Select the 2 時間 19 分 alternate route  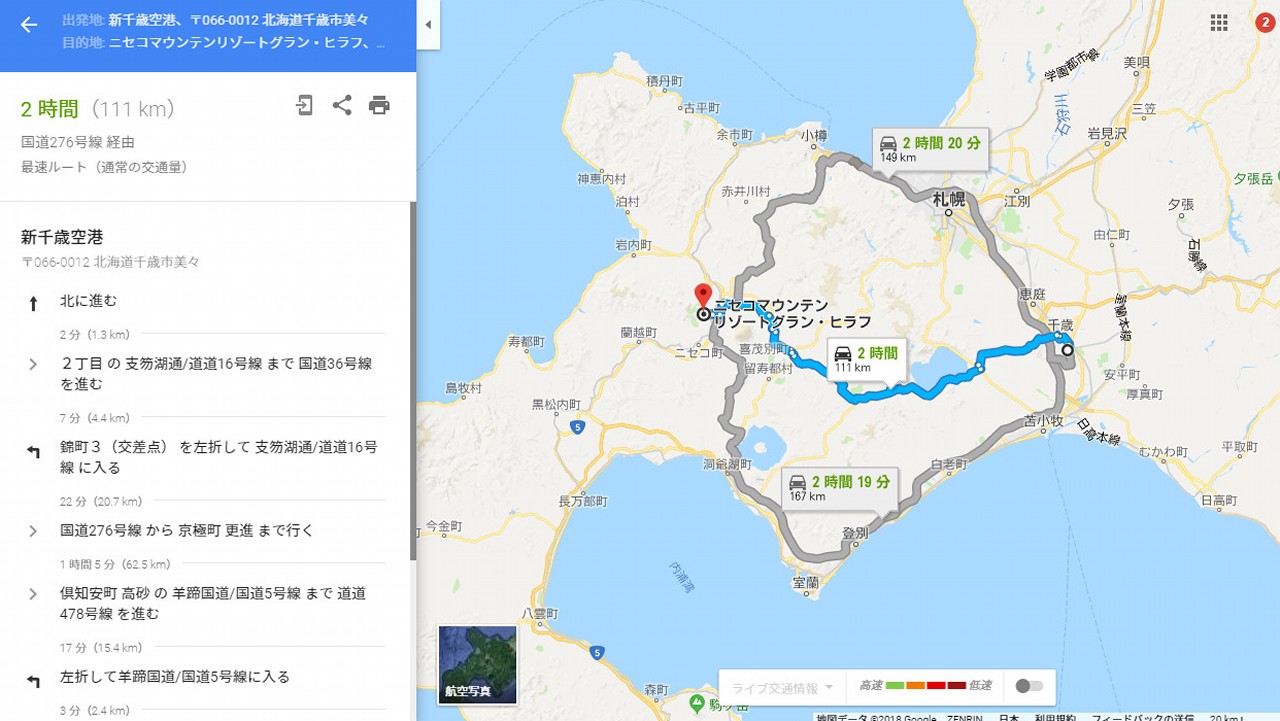840,487
